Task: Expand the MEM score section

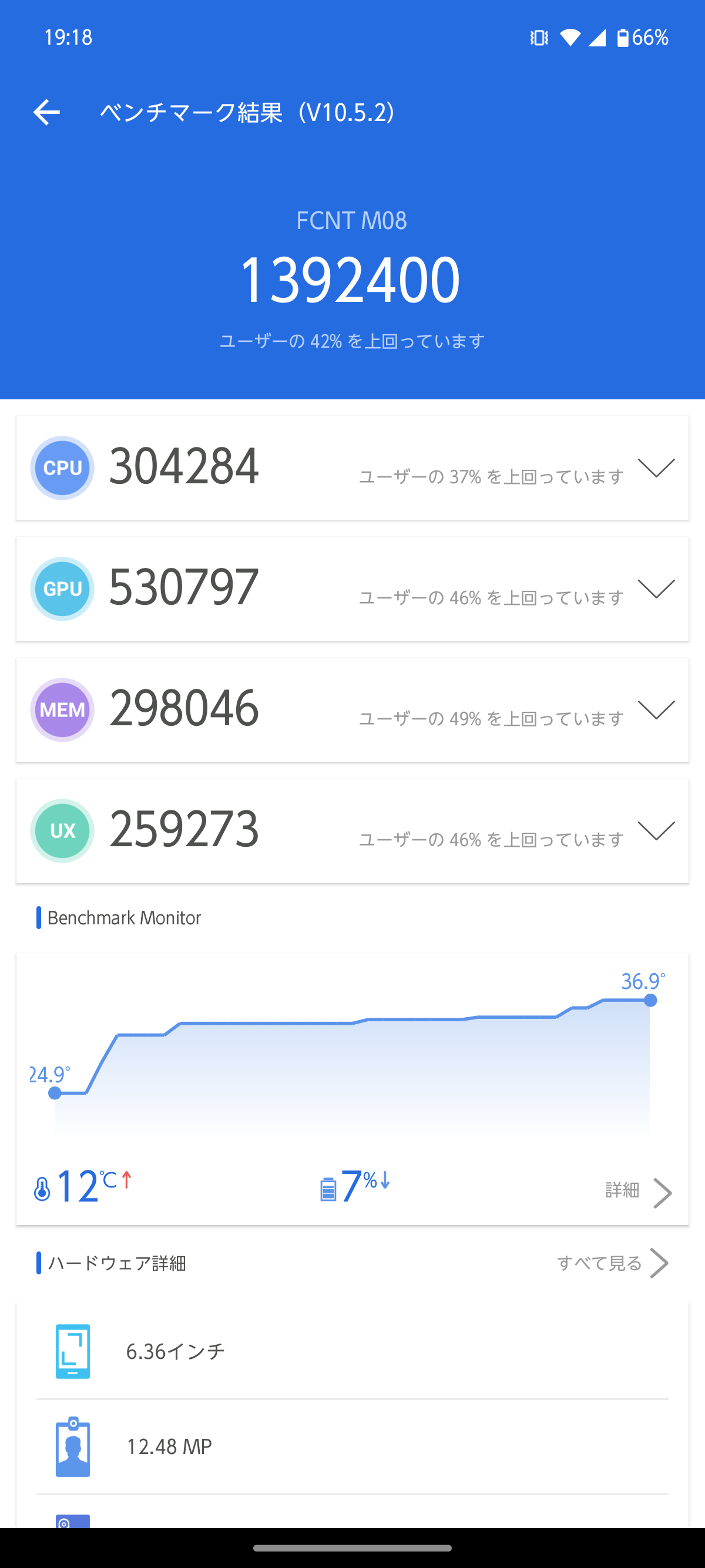Action: (656, 710)
